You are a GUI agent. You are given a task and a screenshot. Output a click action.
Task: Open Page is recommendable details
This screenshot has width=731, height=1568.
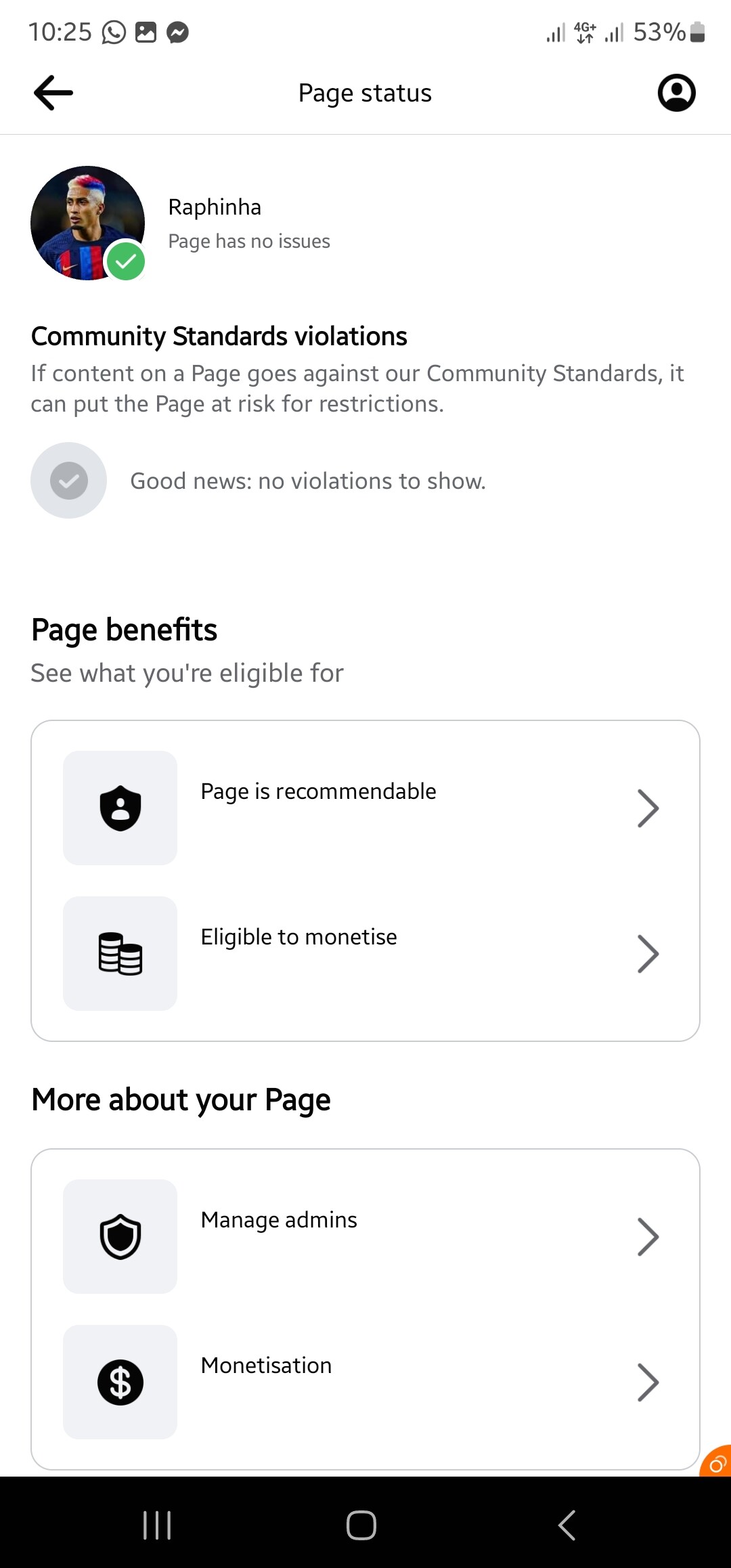click(x=365, y=808)
